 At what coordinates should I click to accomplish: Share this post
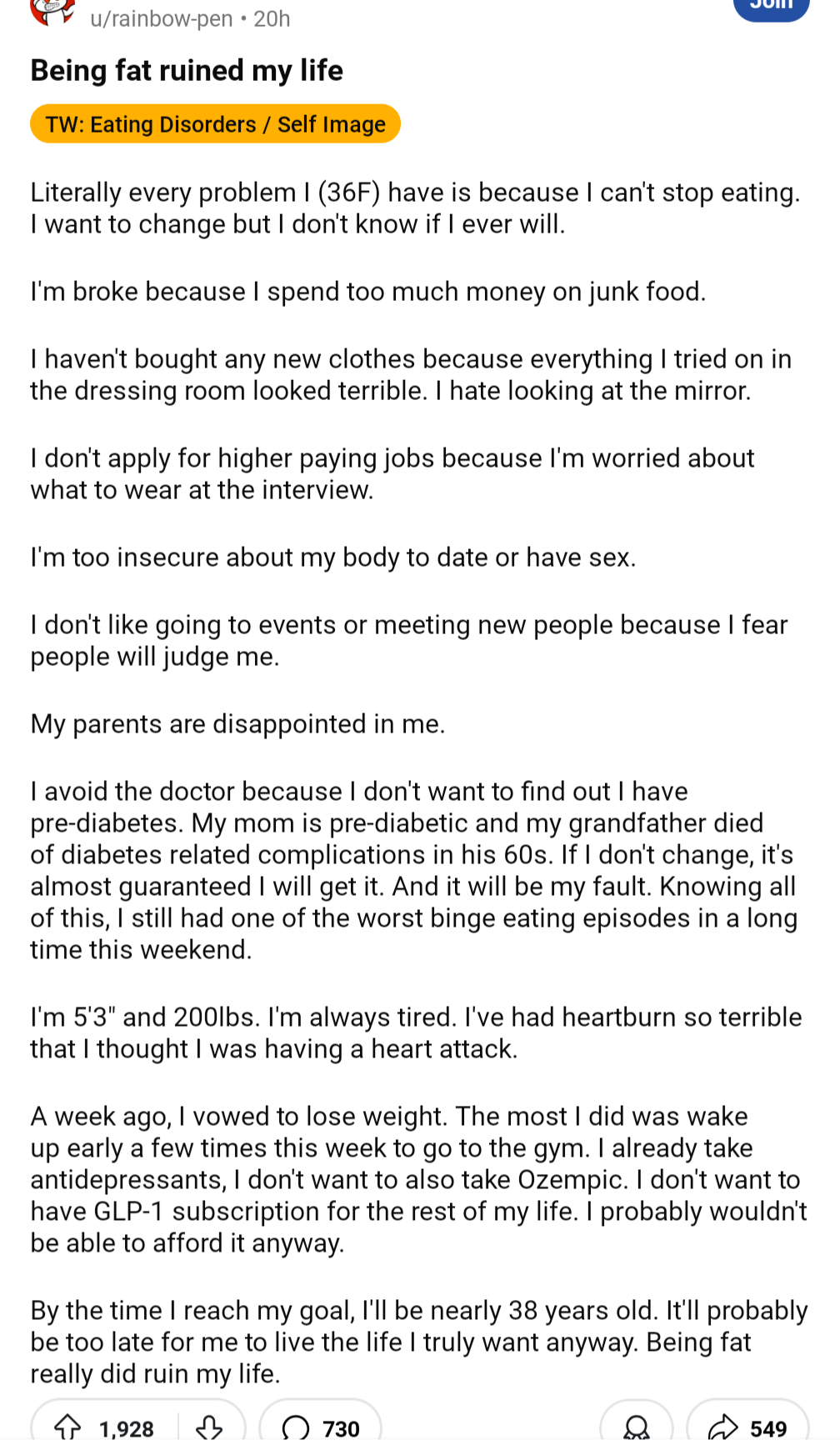[x=747, y=1427]
